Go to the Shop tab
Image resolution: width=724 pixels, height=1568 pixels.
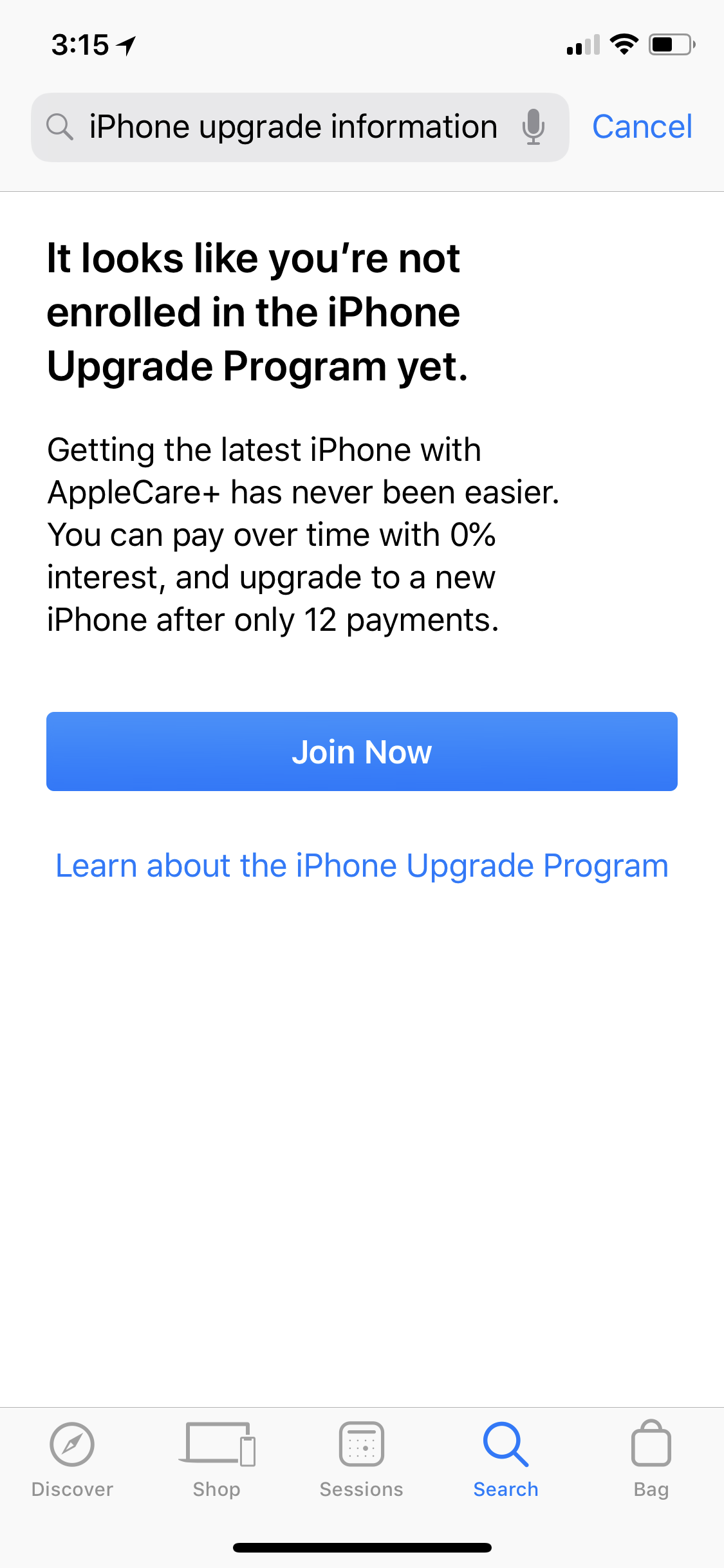tap(217, 1460)
